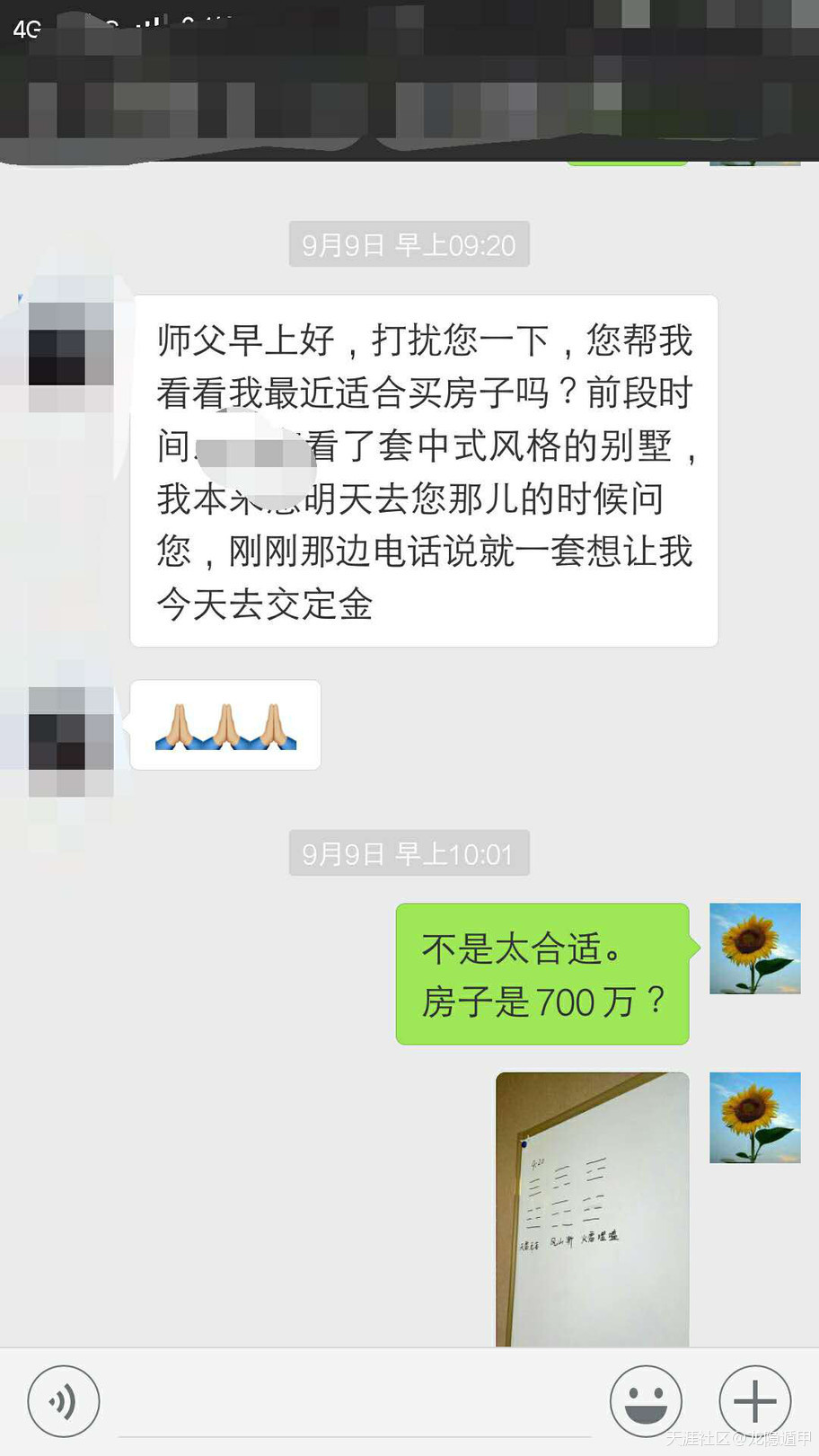Open sunflower avatar beside the 不是太合适 message

[754, 949]
